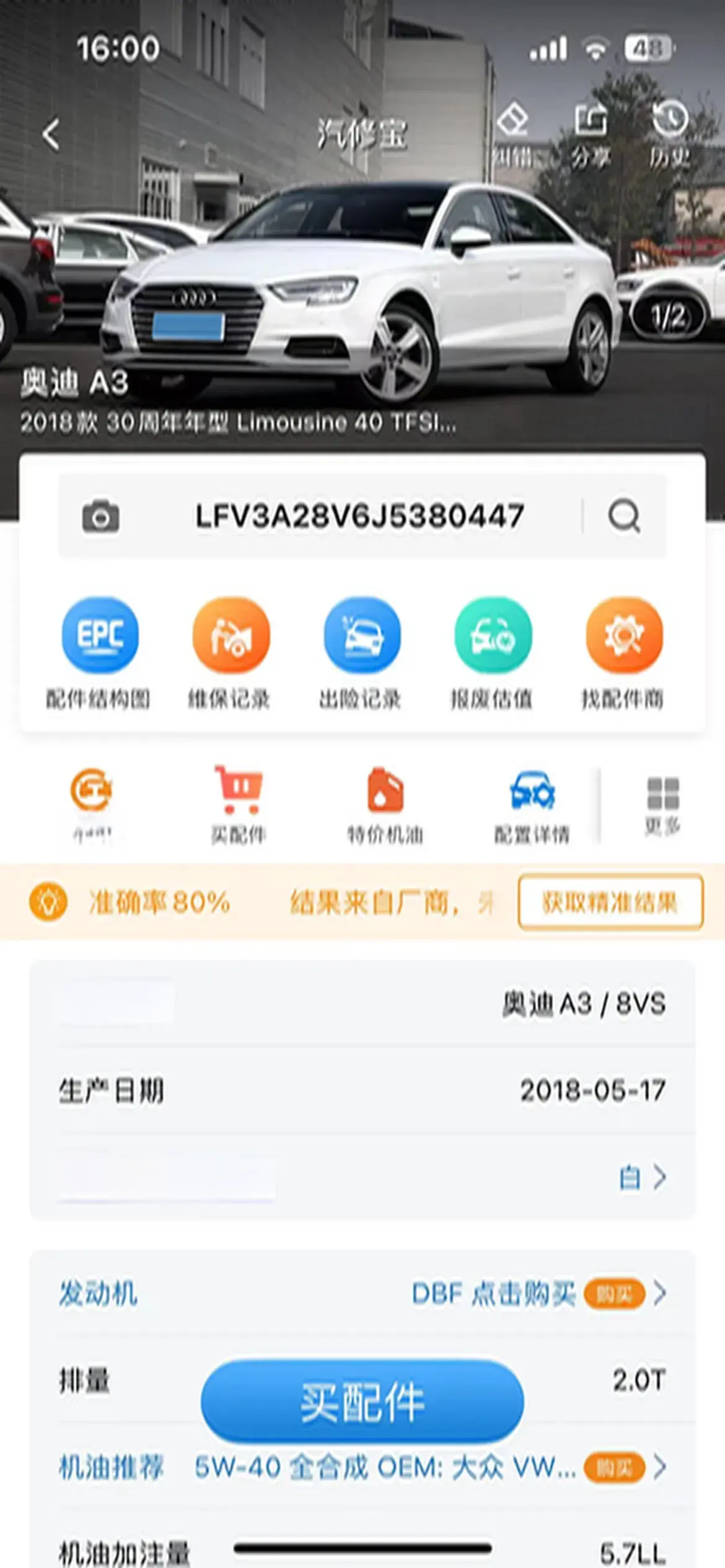Image resolution: width=725 pixels, height=1568 pixels.
Task: Open 纠错 error correction
Action: (x=512, y=134)
